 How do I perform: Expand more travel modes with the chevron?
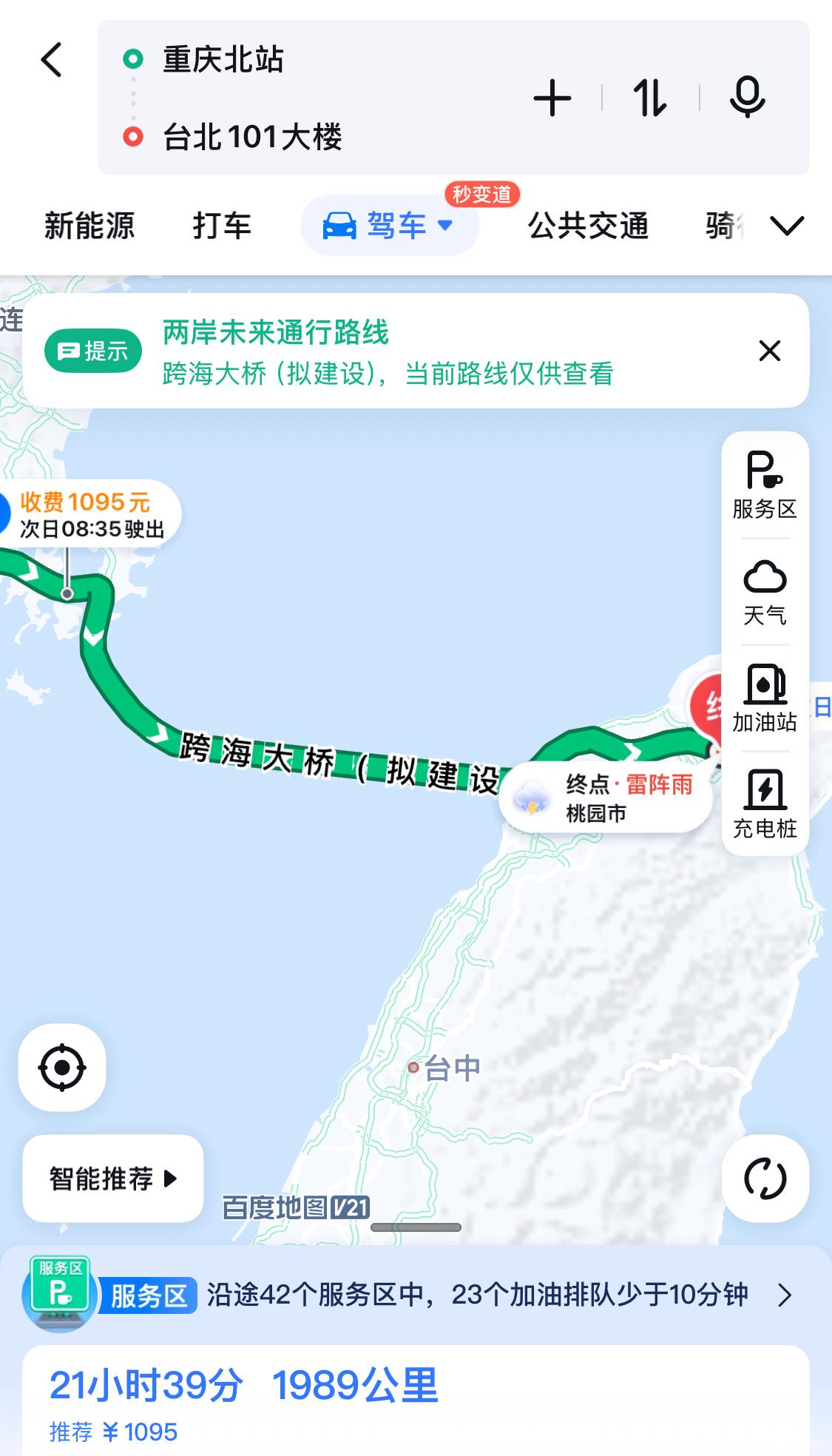[788, 226]
